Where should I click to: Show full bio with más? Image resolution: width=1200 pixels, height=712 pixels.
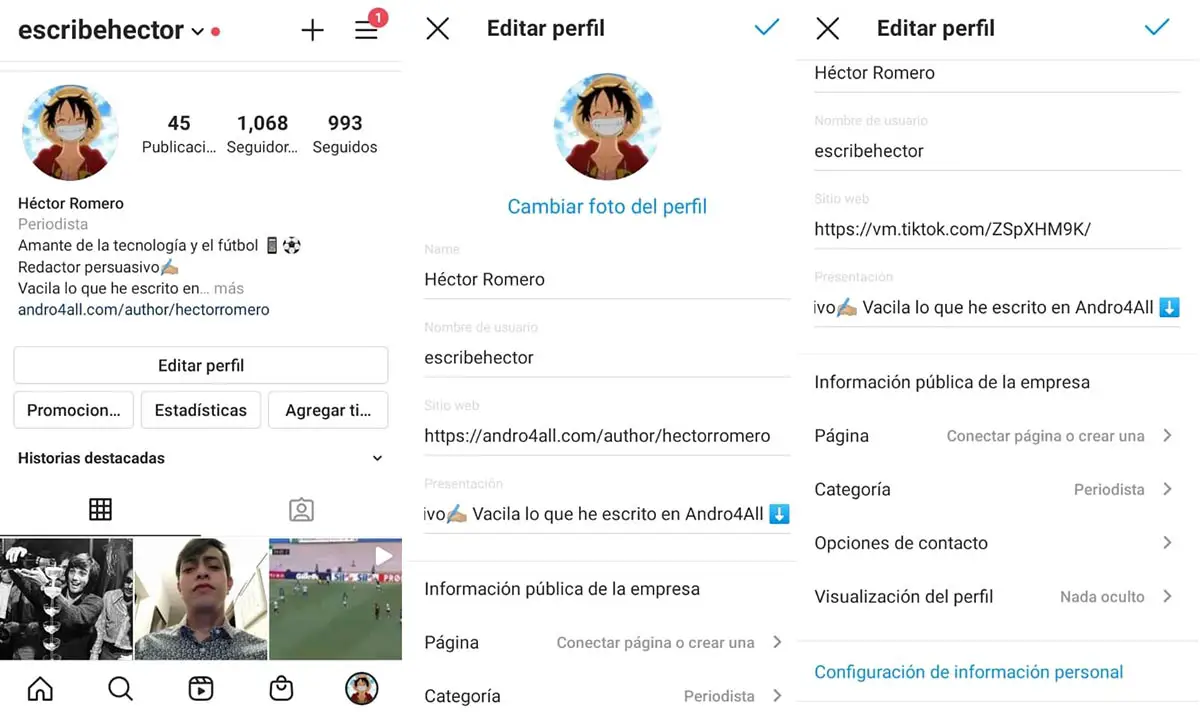pyautogui.click(x=229, y=288)
